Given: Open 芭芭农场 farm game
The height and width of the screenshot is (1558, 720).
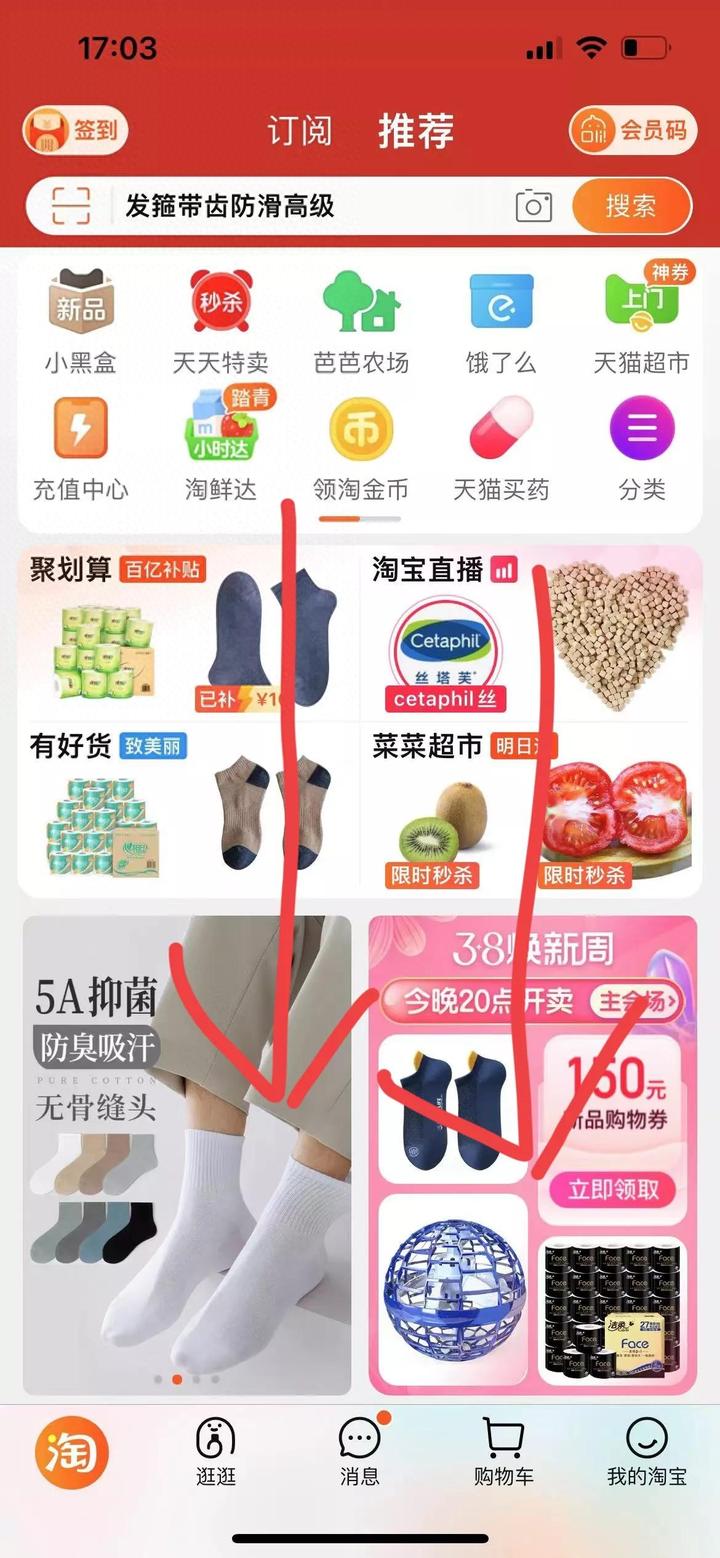Looking at the screenshot, I should 361,322.
